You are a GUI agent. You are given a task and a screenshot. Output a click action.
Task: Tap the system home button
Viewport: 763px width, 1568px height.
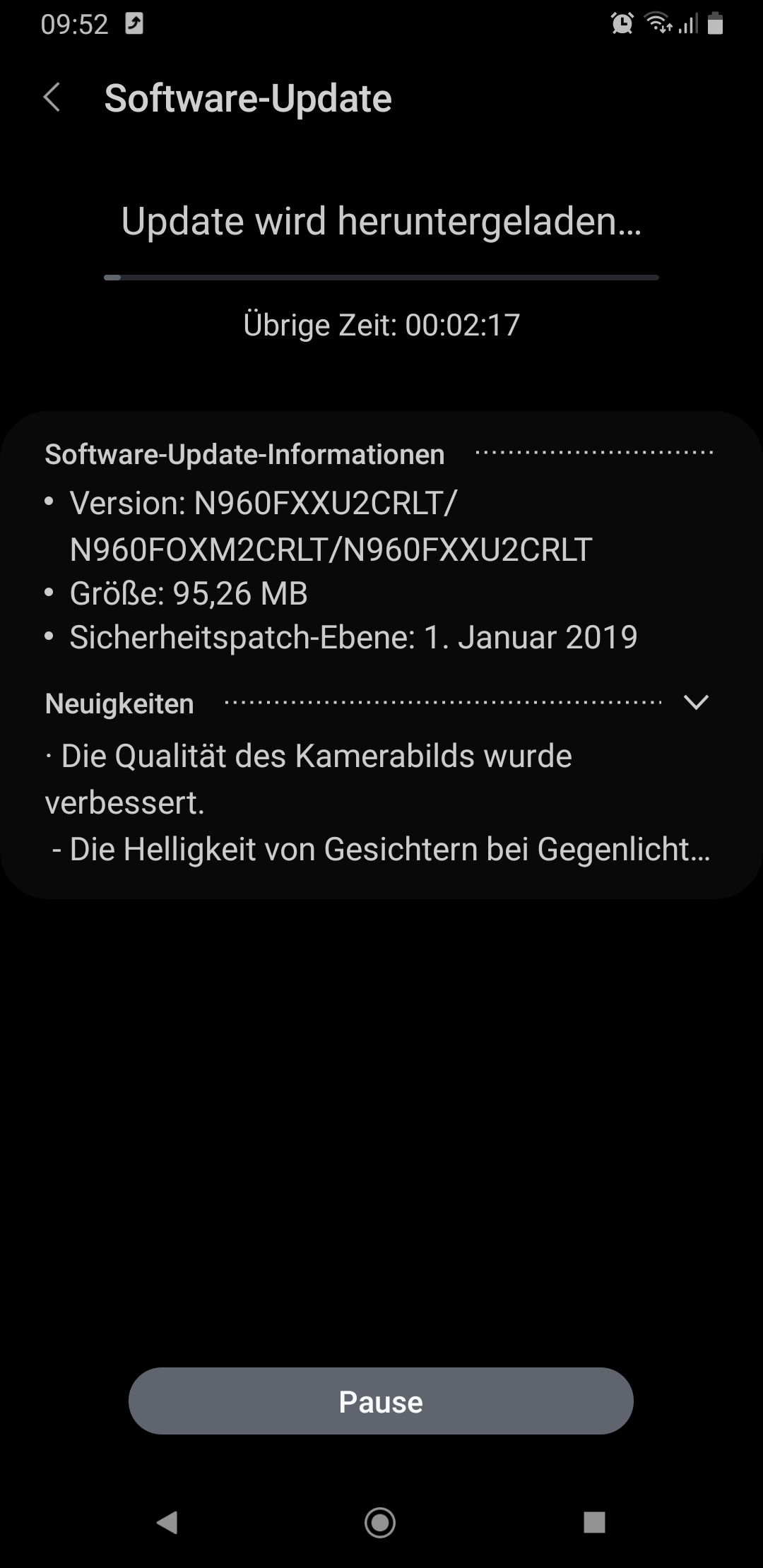(x=380, y=1522)
